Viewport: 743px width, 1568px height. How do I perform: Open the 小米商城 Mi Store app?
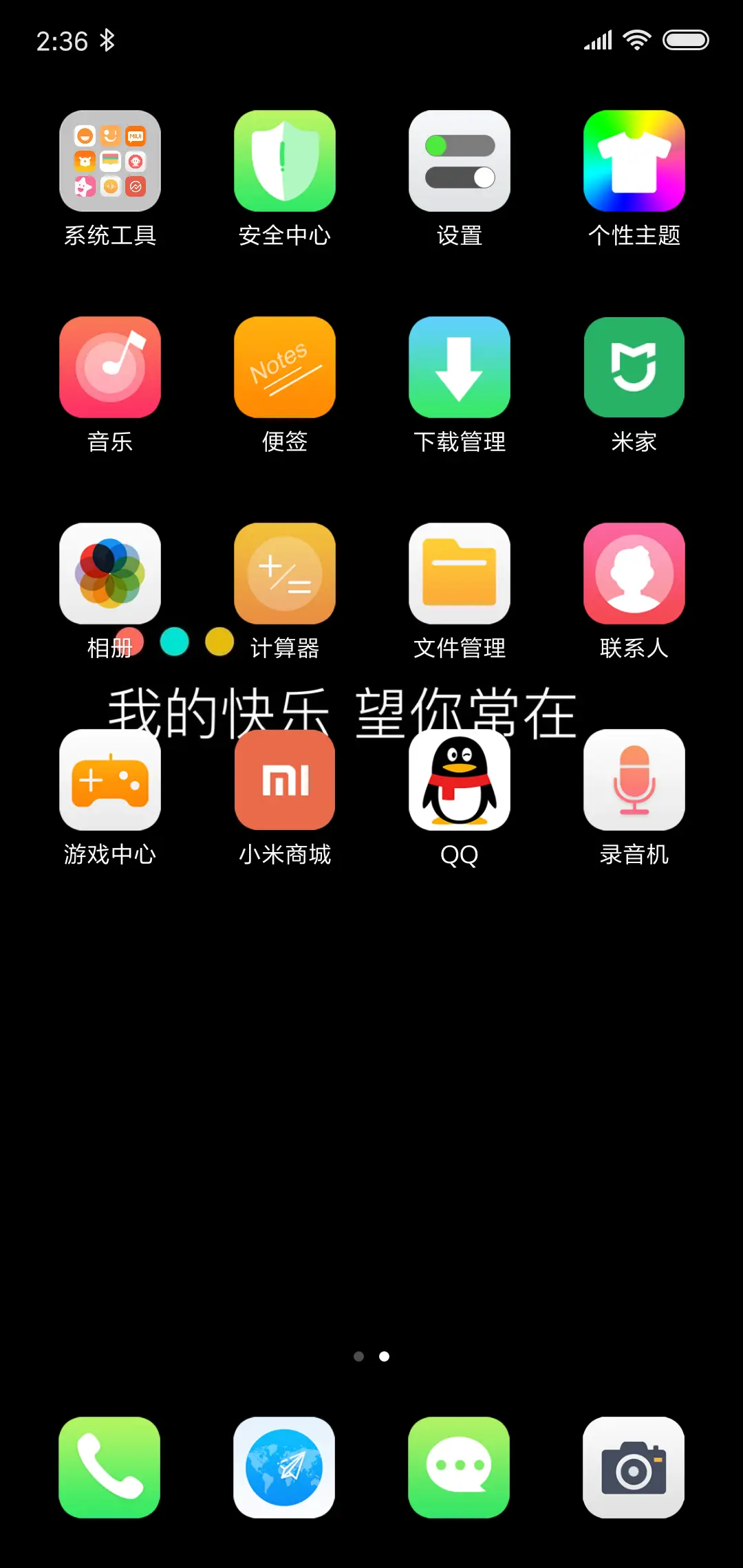point(284,781)
